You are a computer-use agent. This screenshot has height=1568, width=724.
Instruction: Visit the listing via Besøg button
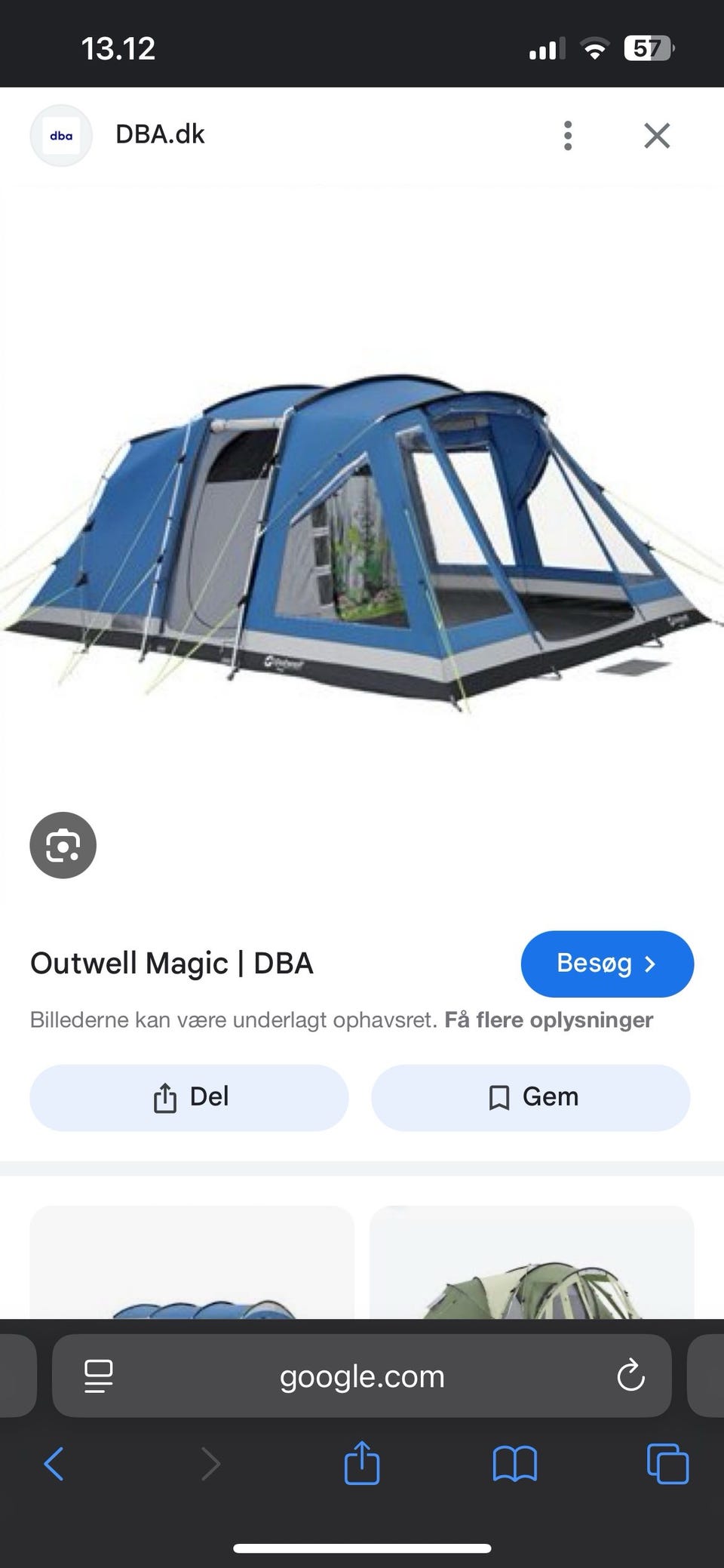[x=607, y=964]
